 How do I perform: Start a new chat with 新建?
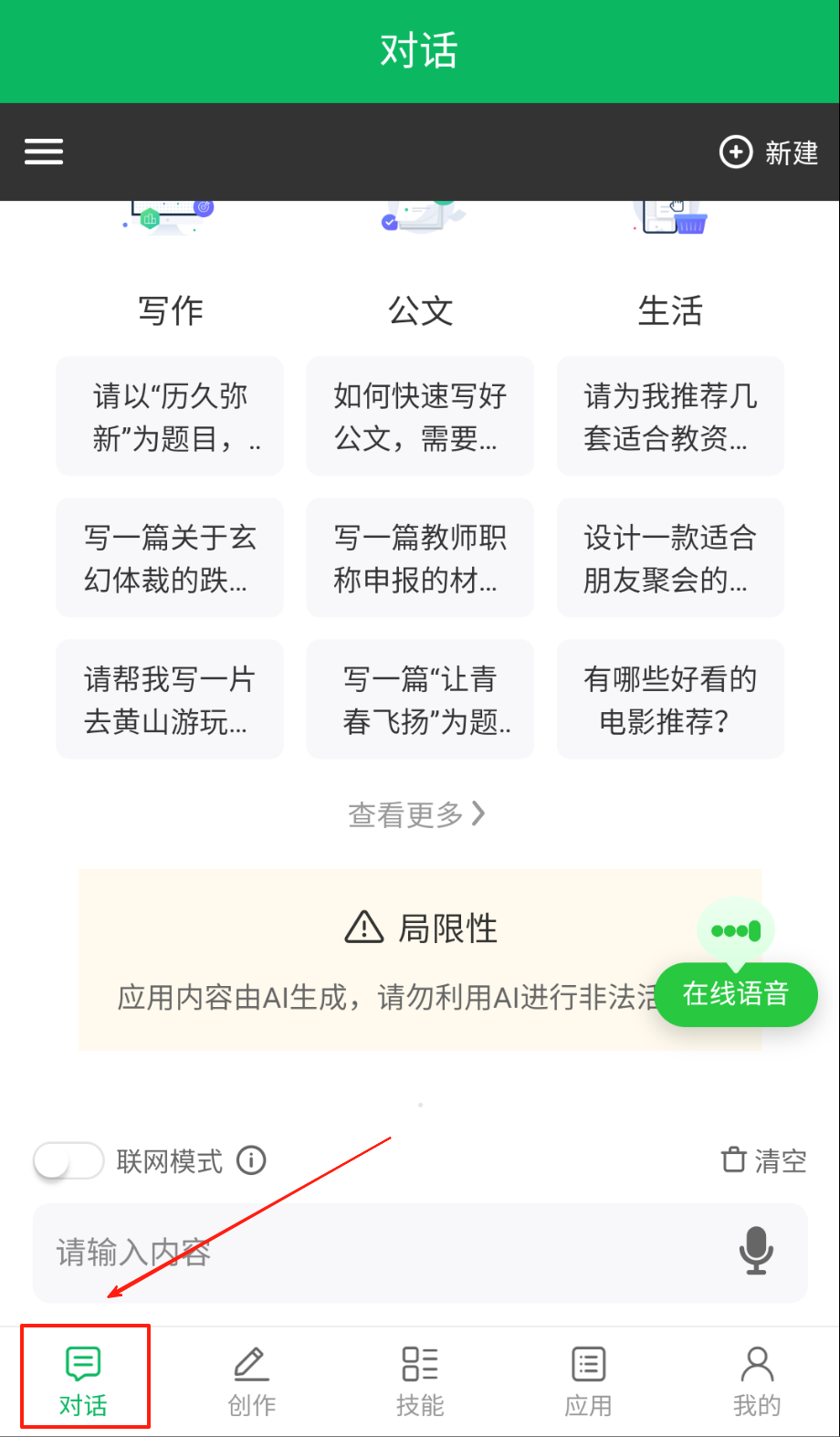click(769, 152)
